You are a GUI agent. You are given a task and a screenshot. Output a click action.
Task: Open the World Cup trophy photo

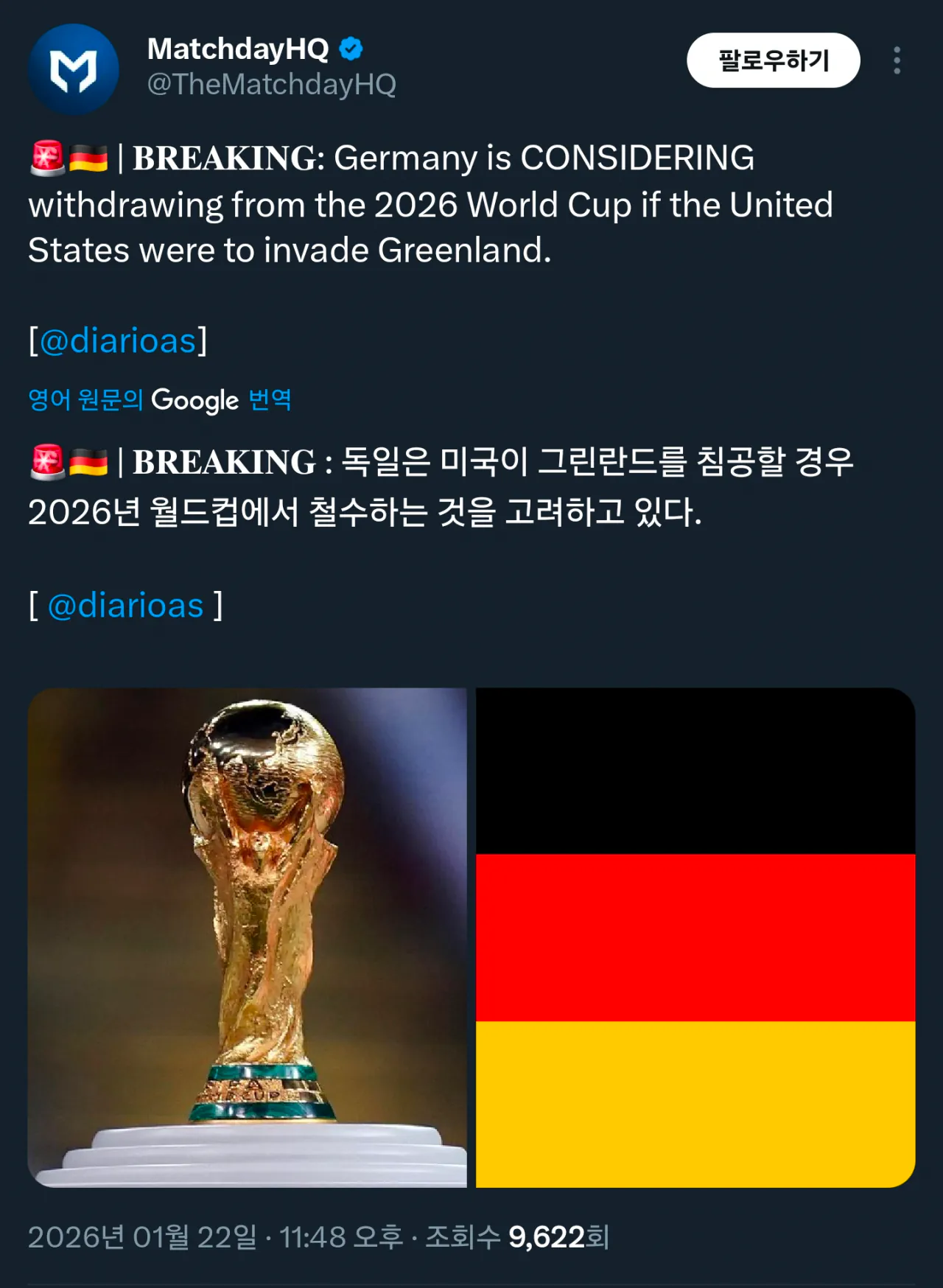248,937
